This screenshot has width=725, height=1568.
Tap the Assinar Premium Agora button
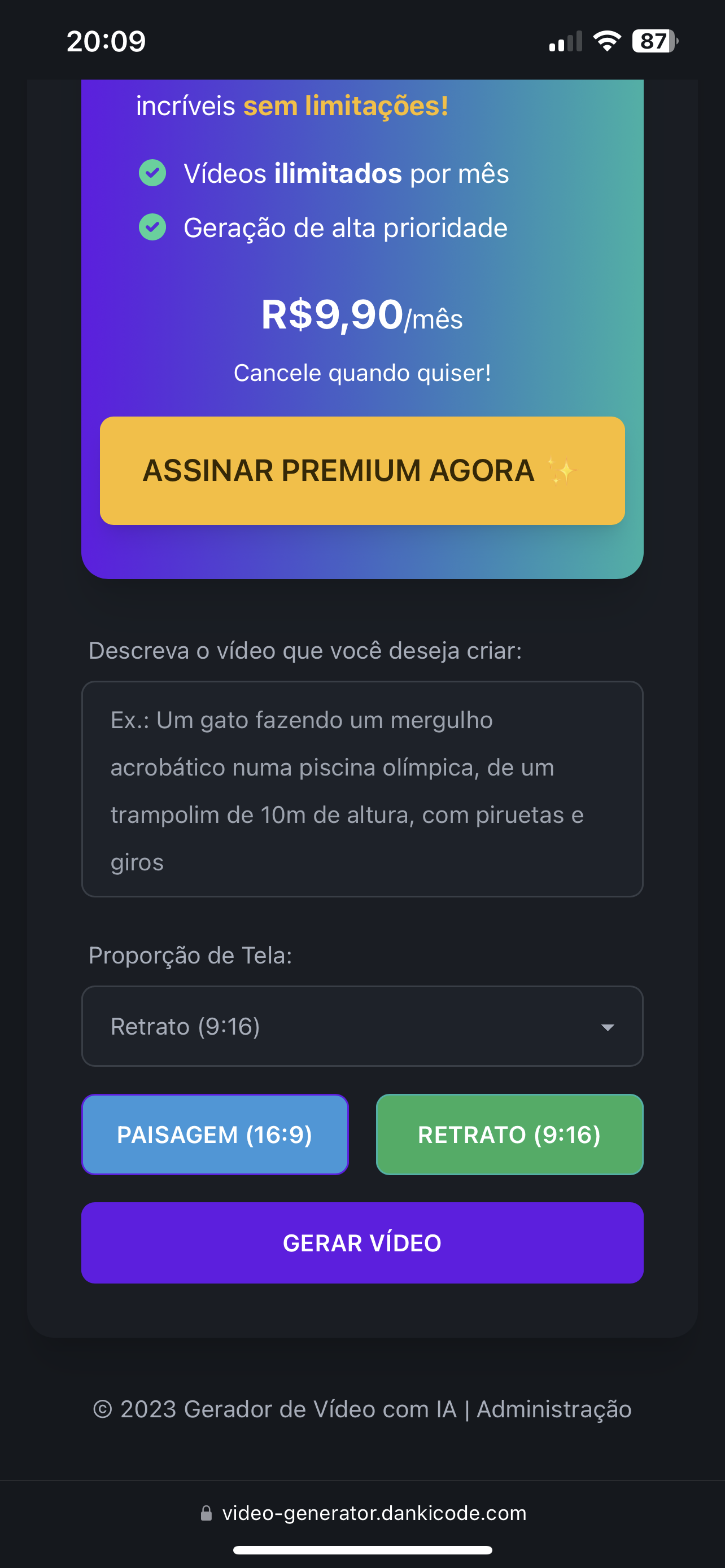[x=362, y=471]
